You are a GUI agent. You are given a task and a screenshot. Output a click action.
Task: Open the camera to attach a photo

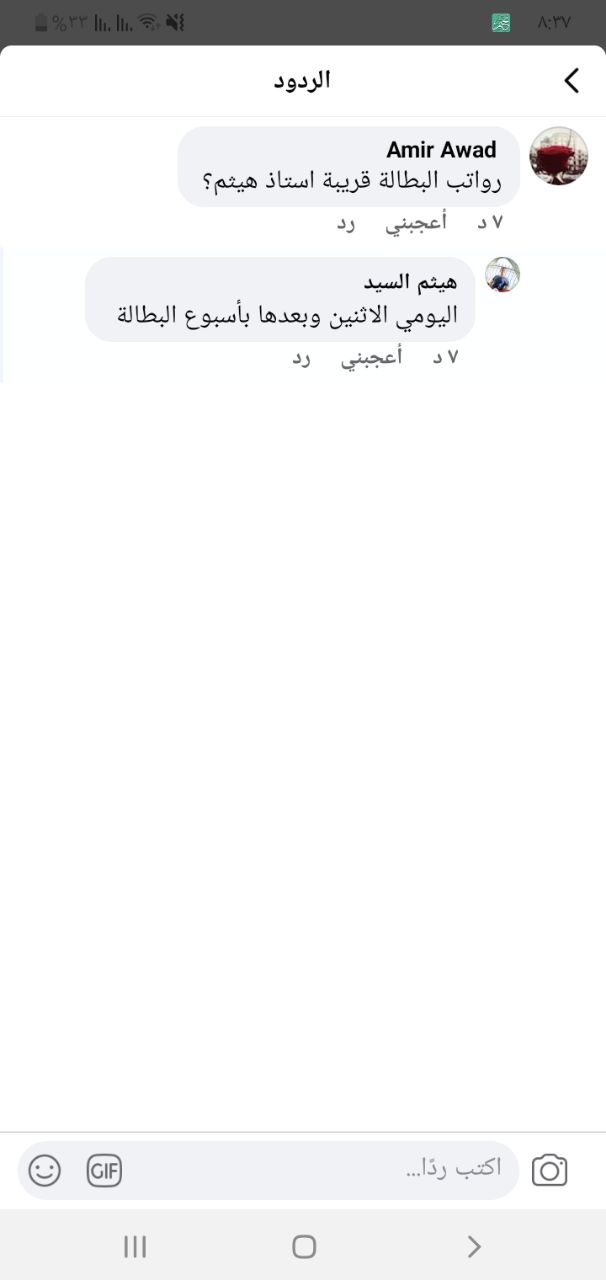549,1170
